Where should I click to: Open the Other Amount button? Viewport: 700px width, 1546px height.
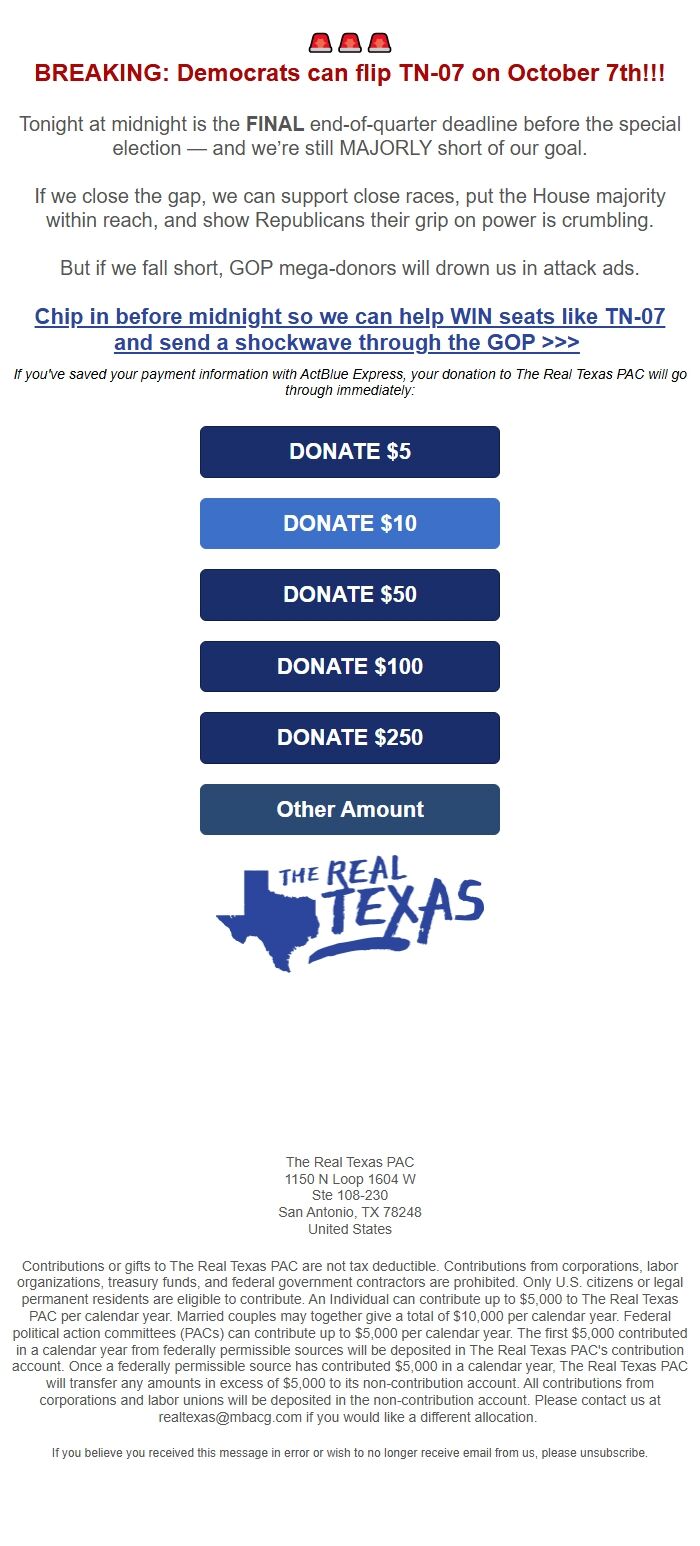(349, 809)
